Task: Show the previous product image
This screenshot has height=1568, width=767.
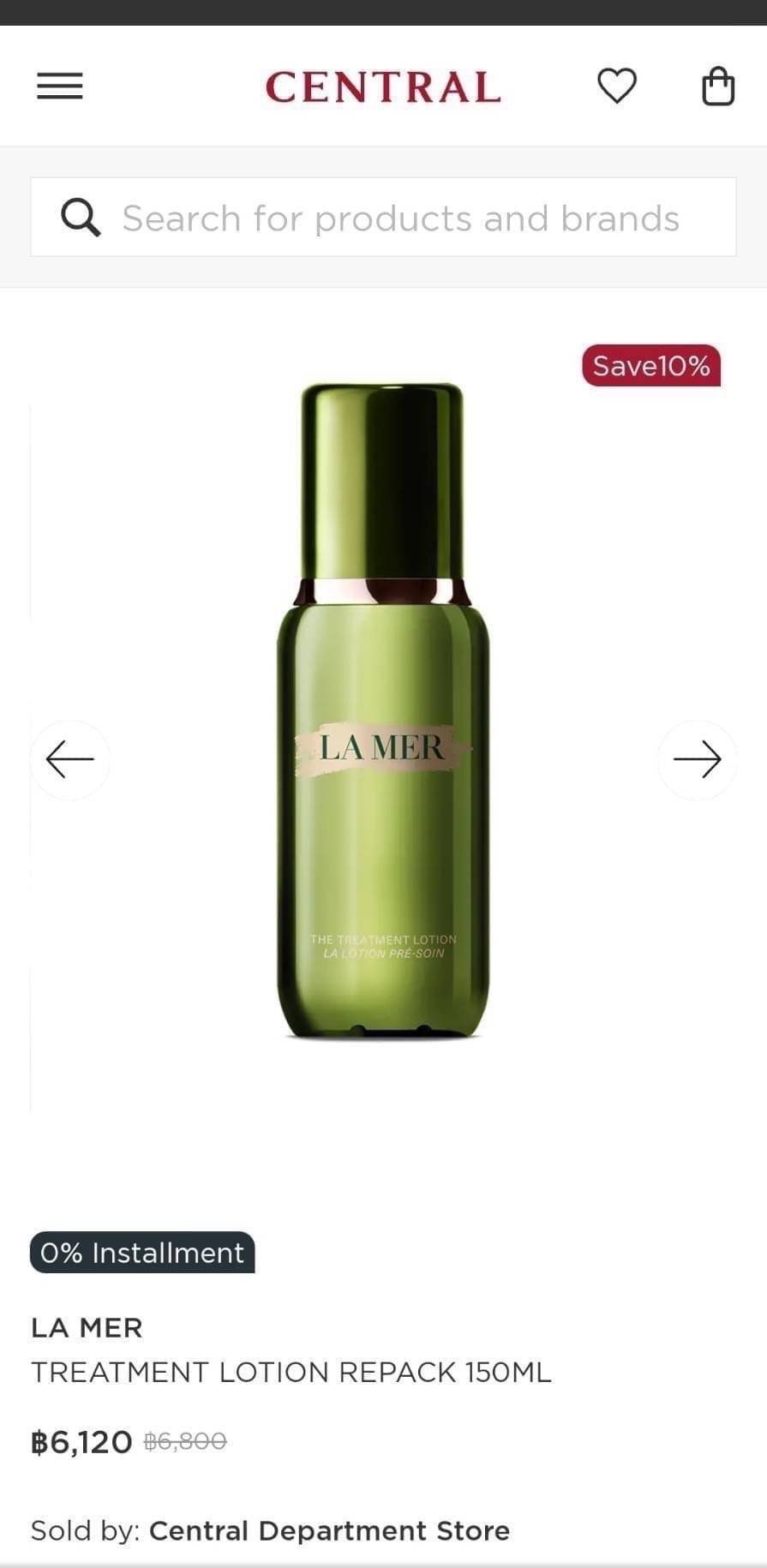Action: pyautogui.click(x=70, y=759)
